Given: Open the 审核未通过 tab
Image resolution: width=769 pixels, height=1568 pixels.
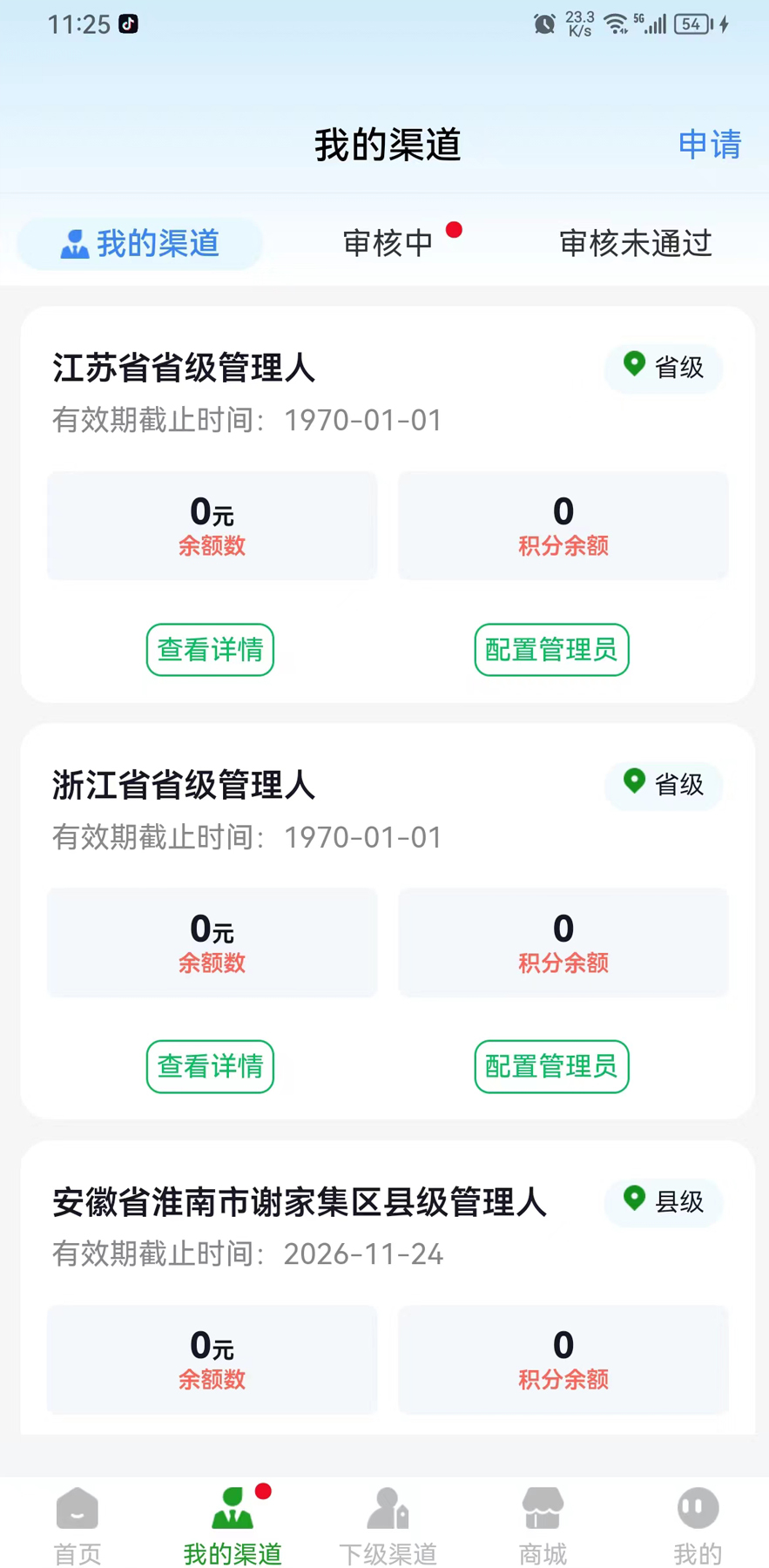Looking at the screenshot, I should click(x=636, y=244).
